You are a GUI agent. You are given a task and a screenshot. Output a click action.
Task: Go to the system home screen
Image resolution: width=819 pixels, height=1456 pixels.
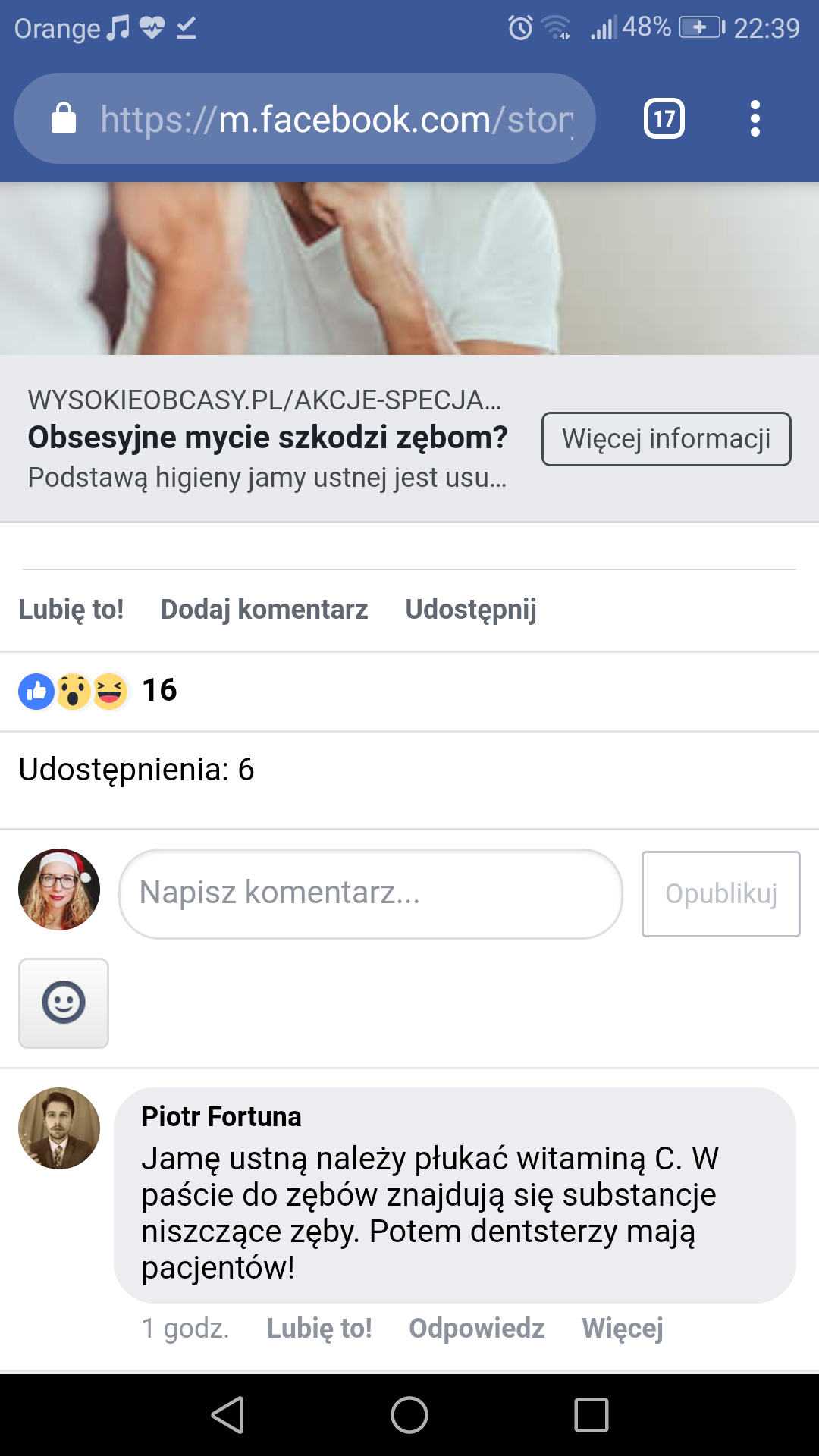pyautogui.click(x=409, y=1415)
